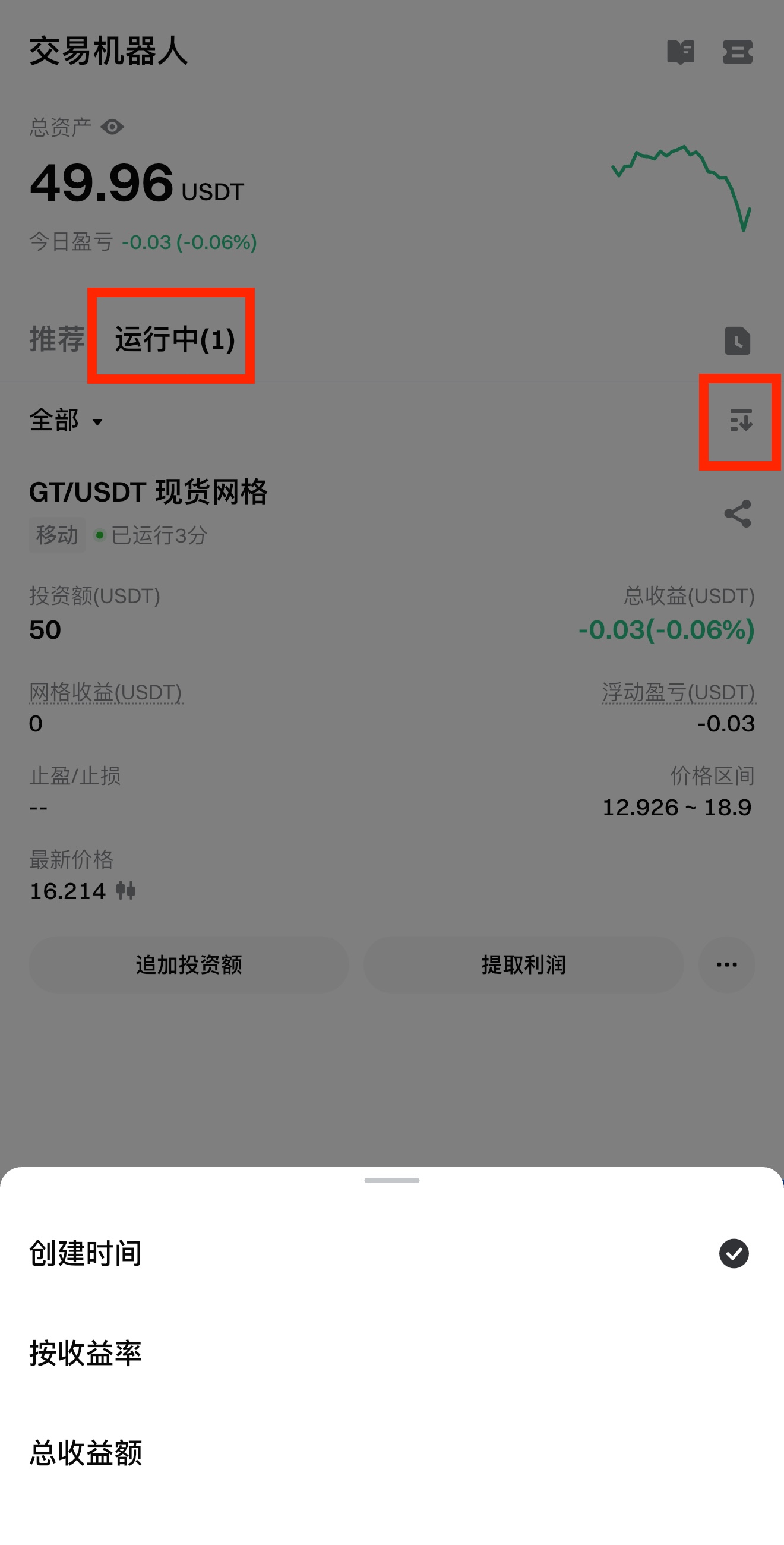Switch to the 运行中(1) tab
Viewport: 784px width, 1545px height.
pyautogui.click(x=174, y=339)
